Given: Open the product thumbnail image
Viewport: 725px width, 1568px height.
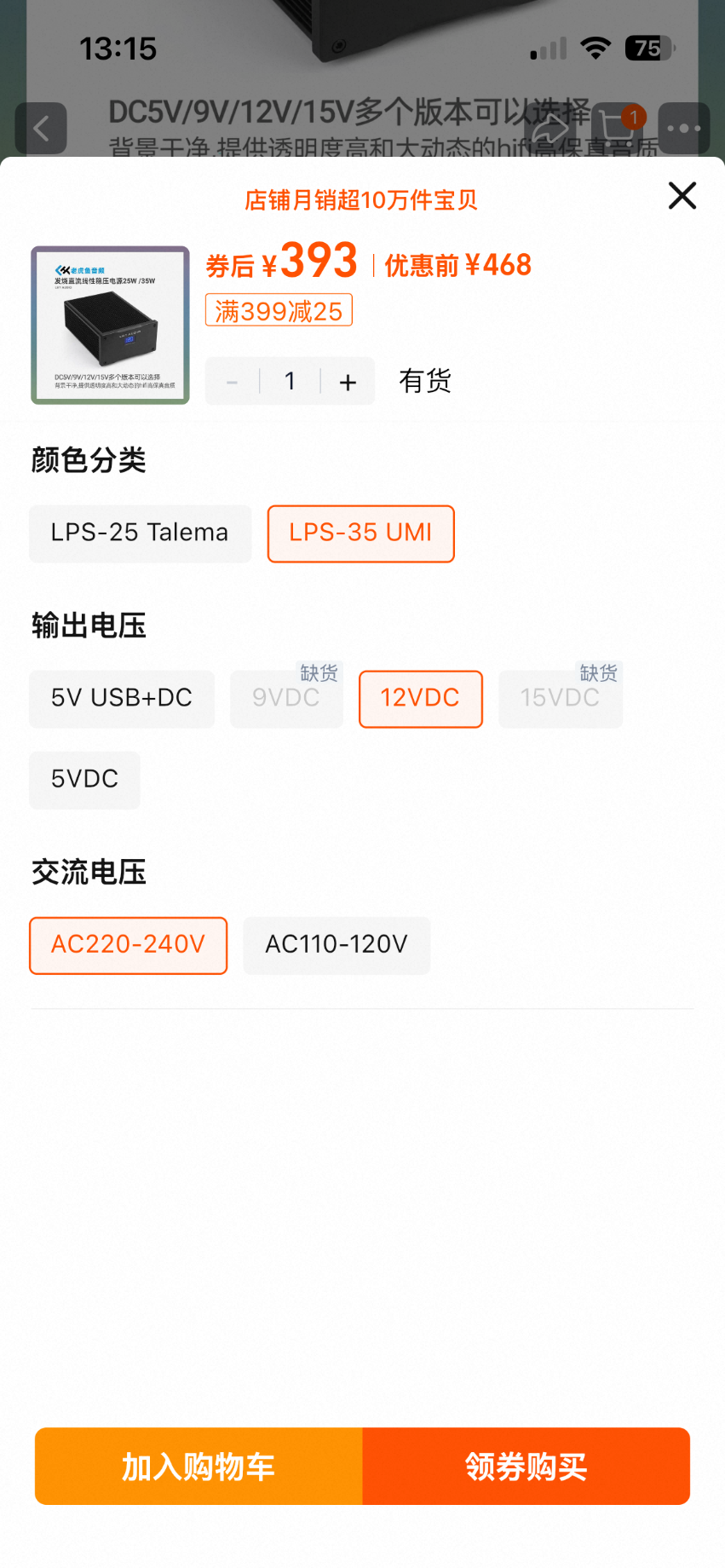Looking at the screenshot, I should tap(110, 325).
